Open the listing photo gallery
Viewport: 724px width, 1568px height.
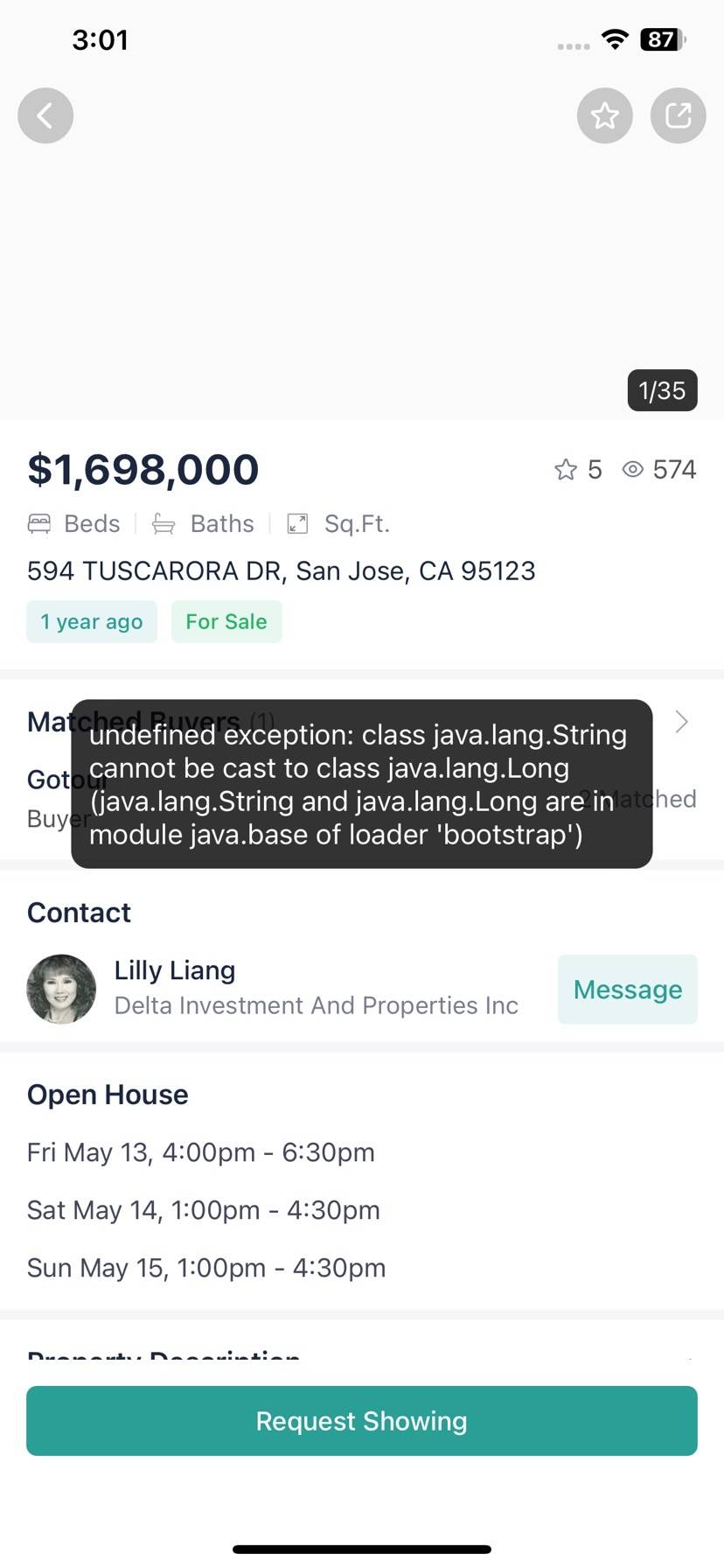pos(362,262)
